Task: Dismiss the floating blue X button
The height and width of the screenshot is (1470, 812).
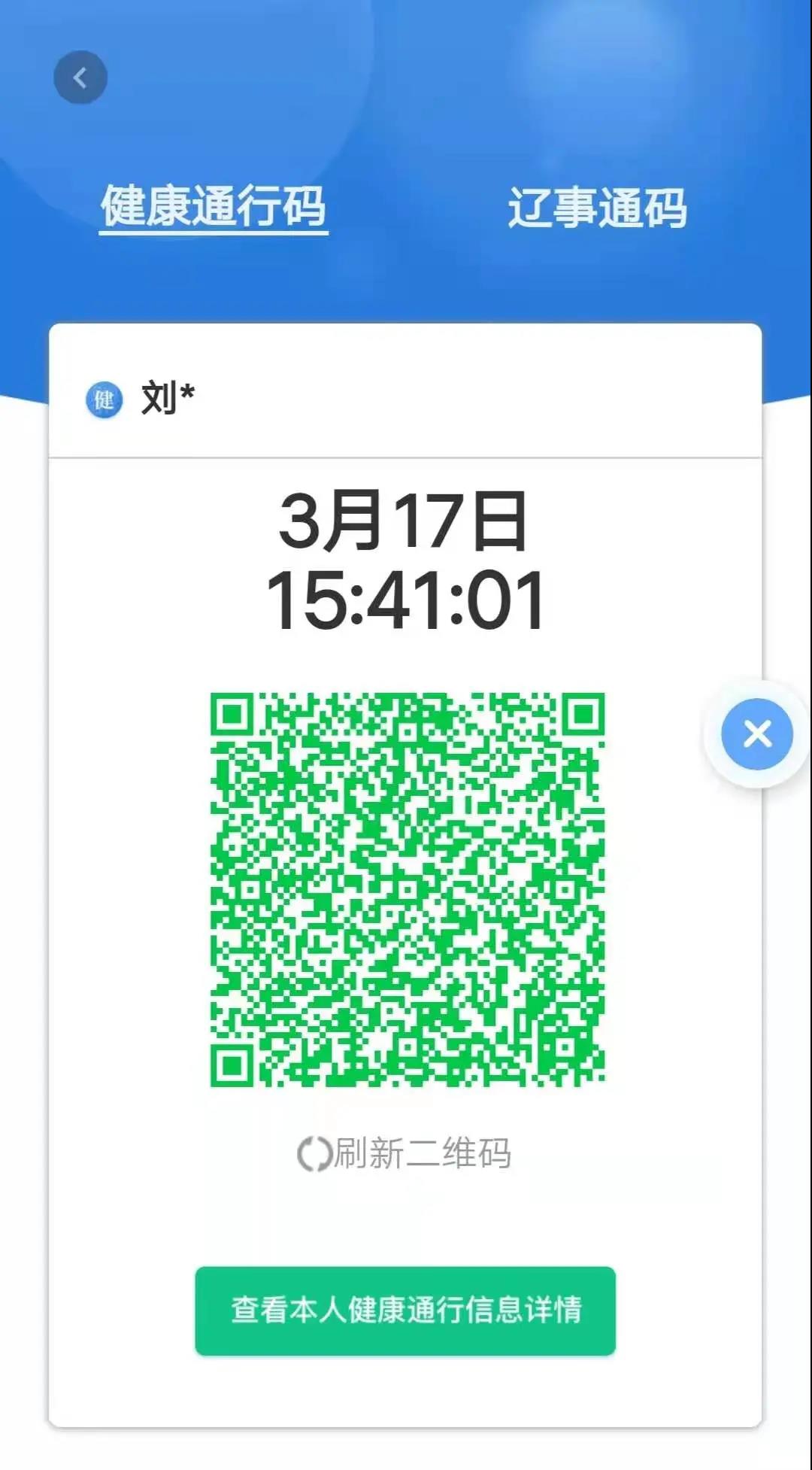Action: pos(756,734)
